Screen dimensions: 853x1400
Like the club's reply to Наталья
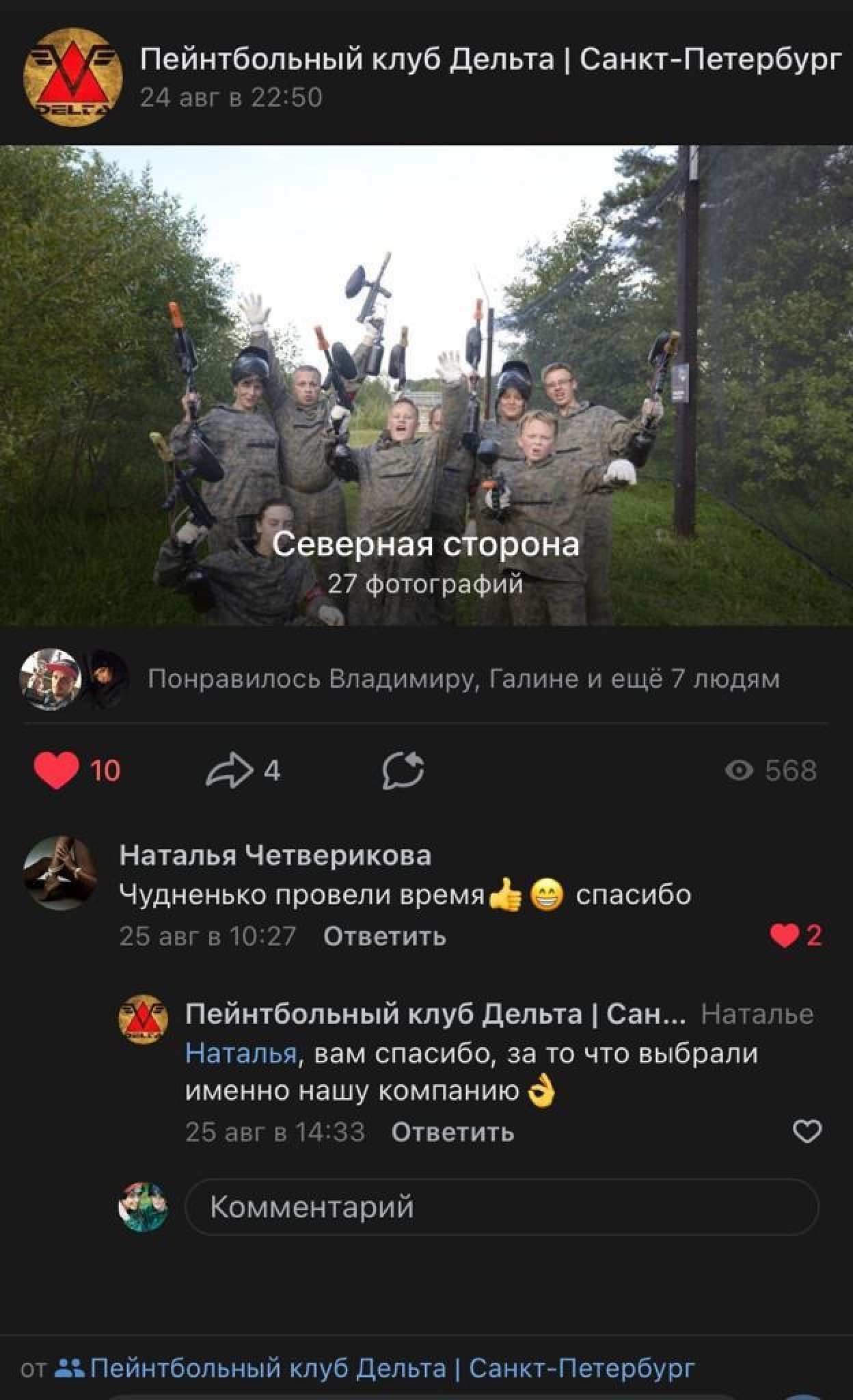coord(807,1131)
